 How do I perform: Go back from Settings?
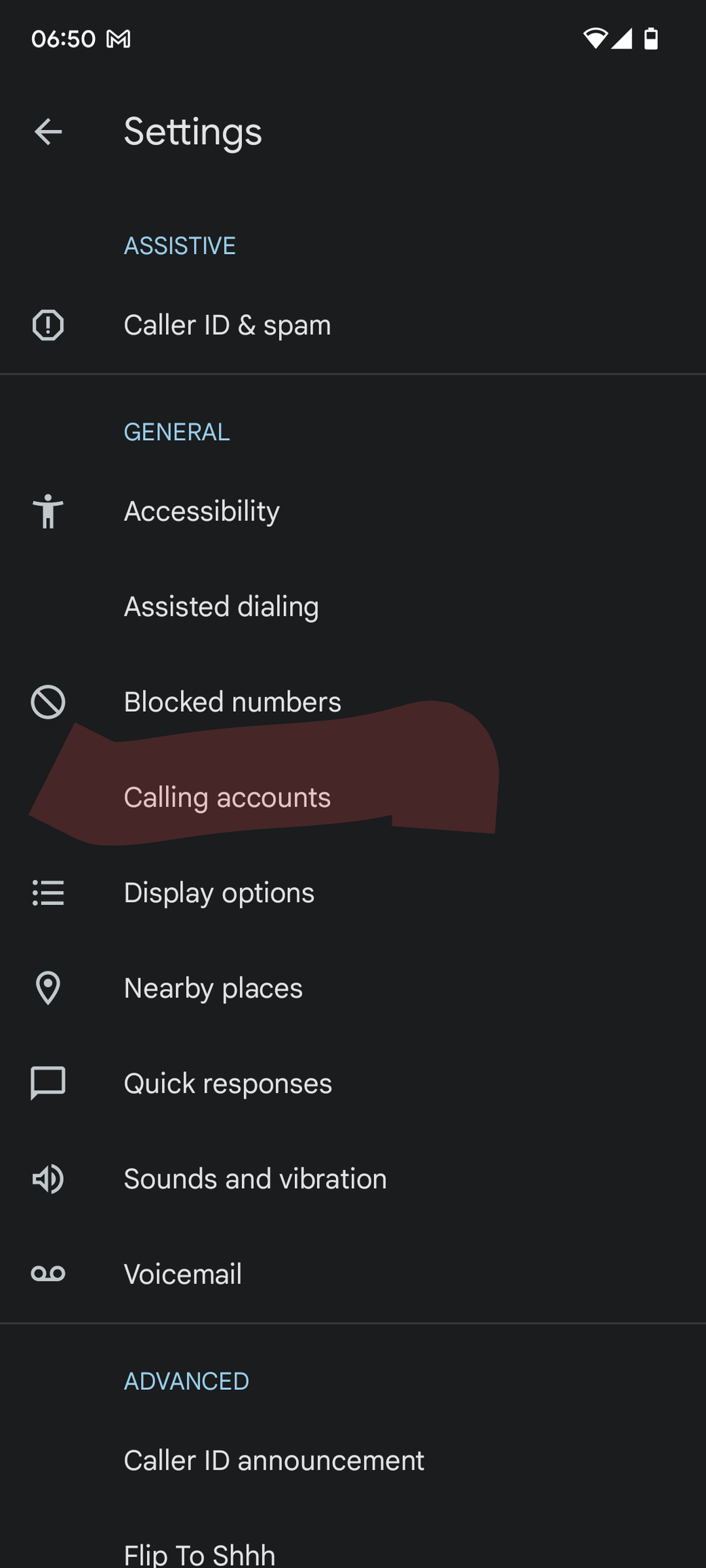point(48,131)
